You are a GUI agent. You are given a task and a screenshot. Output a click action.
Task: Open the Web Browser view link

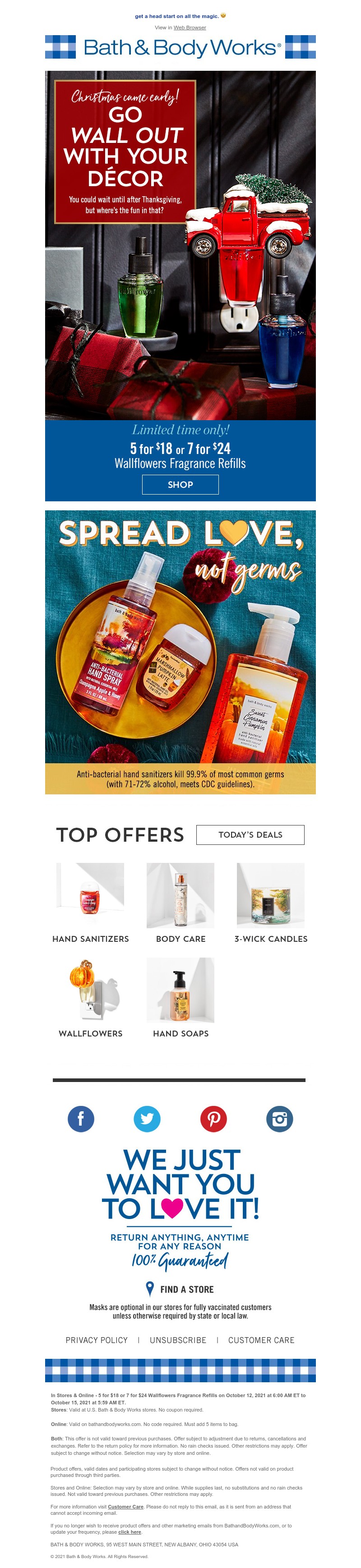(x=190, y=28)
